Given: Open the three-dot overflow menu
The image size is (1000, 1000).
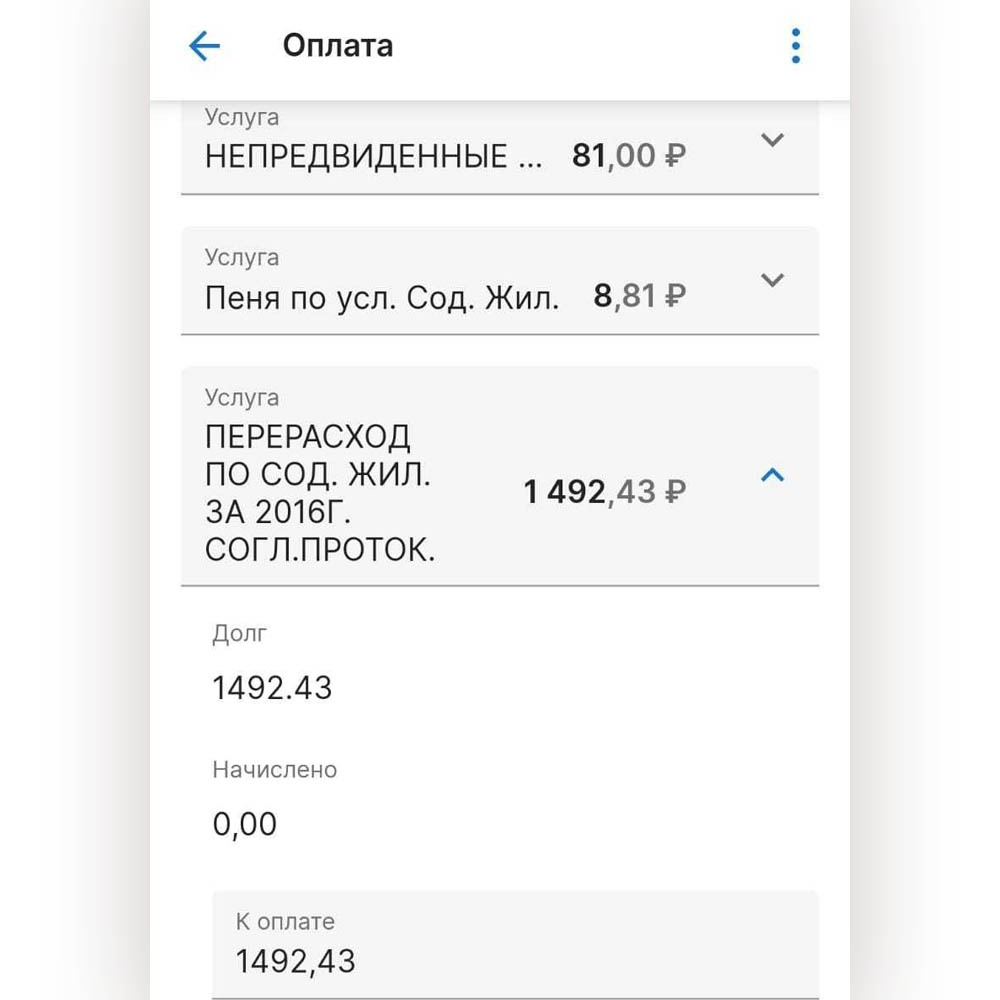Looking at the screenshot, I should [x=795, y=46].
